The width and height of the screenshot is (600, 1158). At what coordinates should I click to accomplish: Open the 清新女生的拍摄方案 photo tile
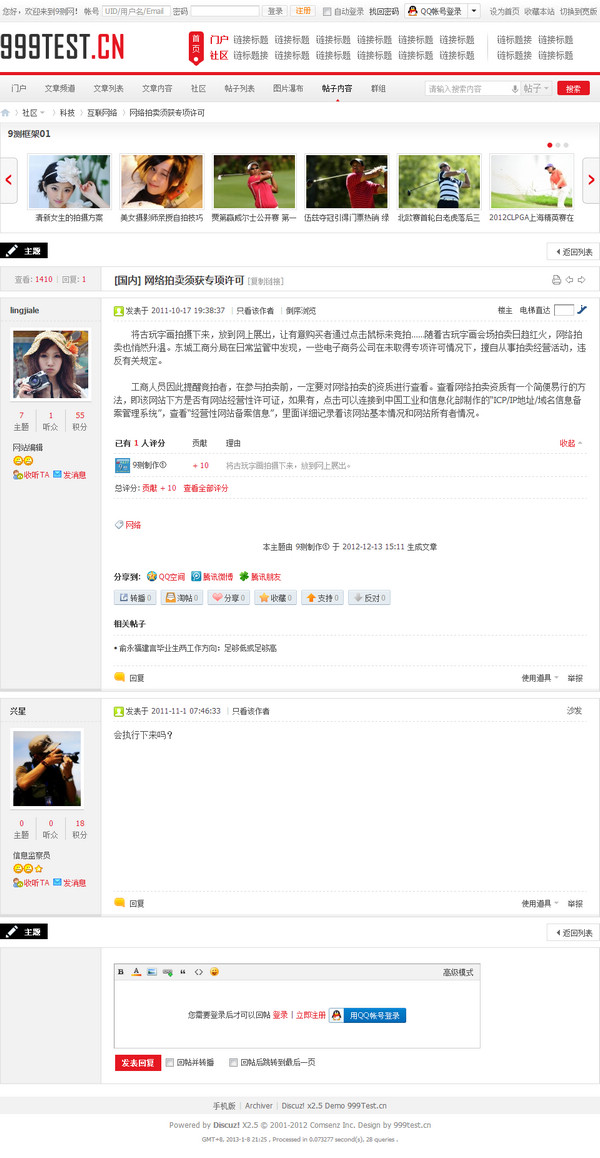[x=69, y=182]
